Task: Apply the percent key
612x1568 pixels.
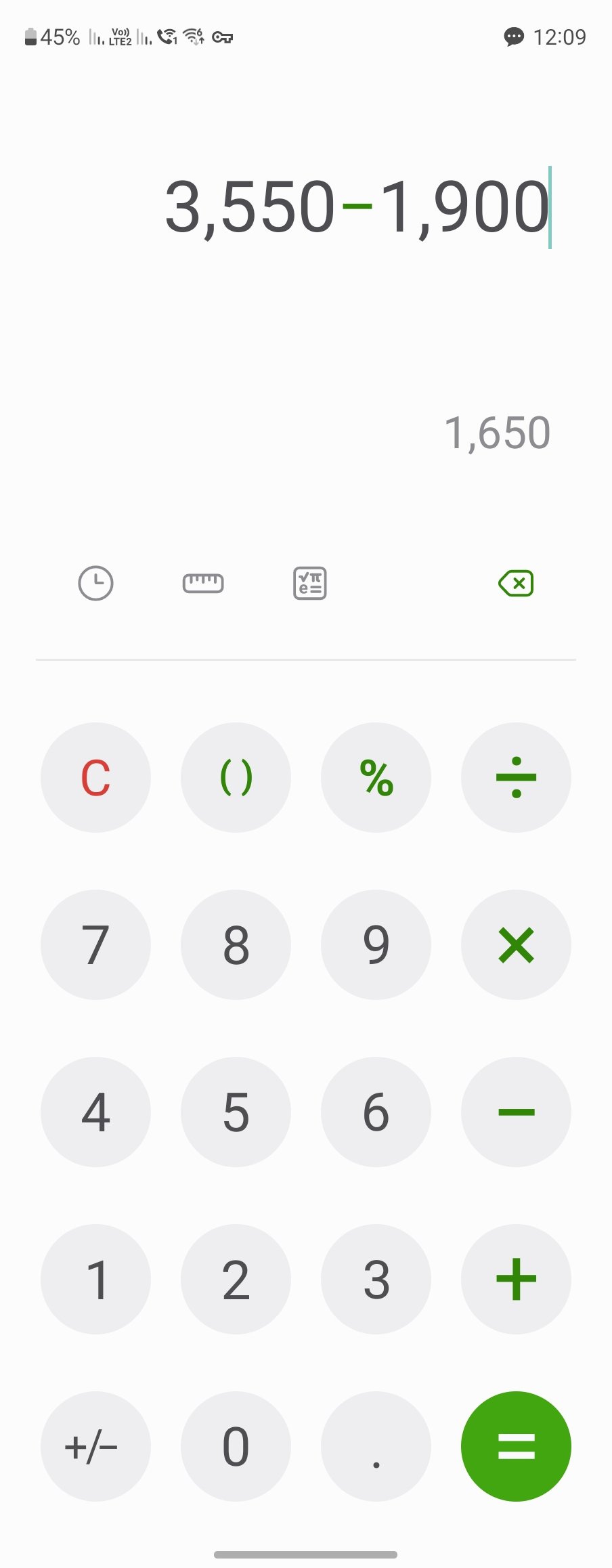Action: 376,777
